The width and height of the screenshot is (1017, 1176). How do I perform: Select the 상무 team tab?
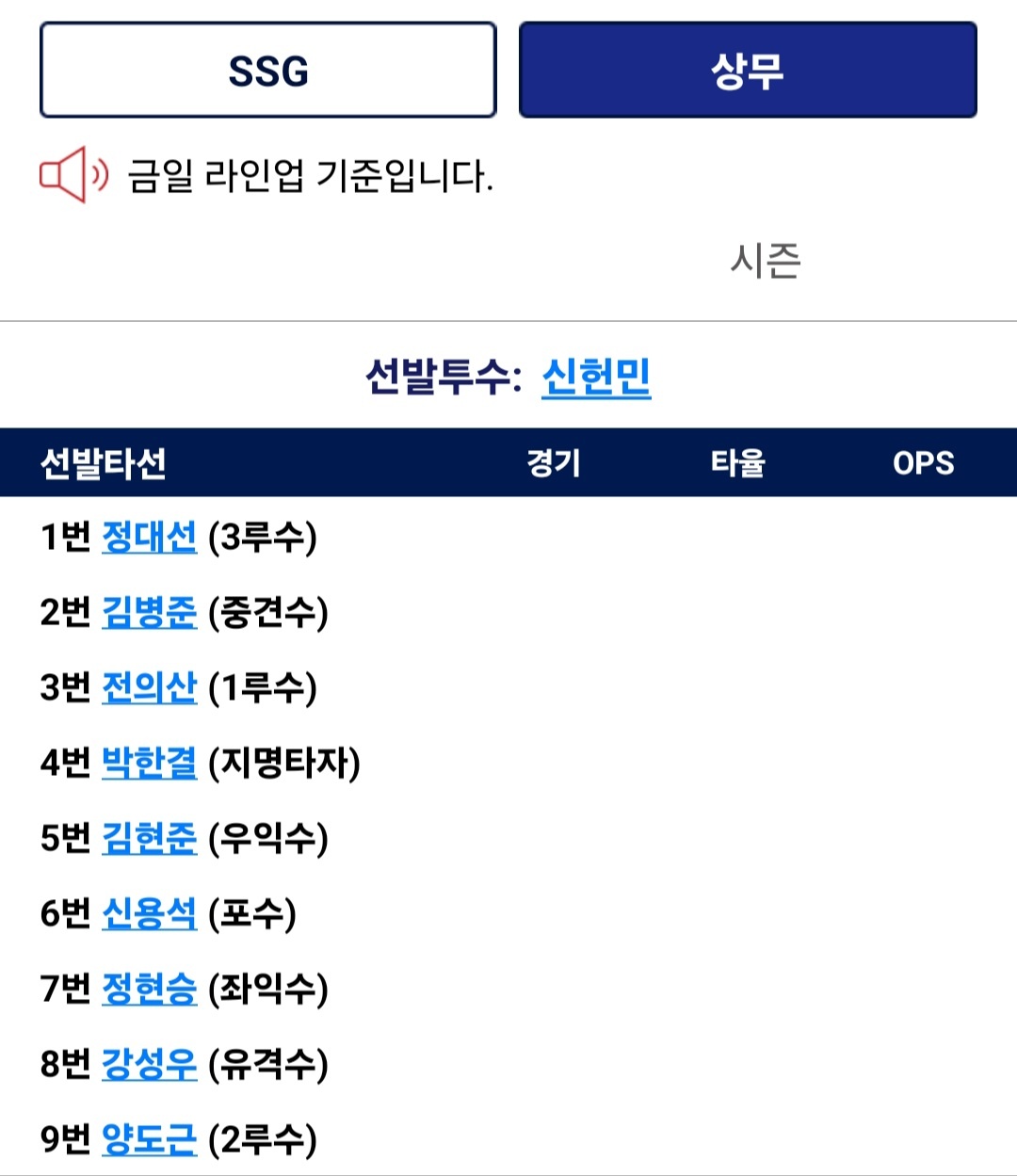[x=748, y=71]
